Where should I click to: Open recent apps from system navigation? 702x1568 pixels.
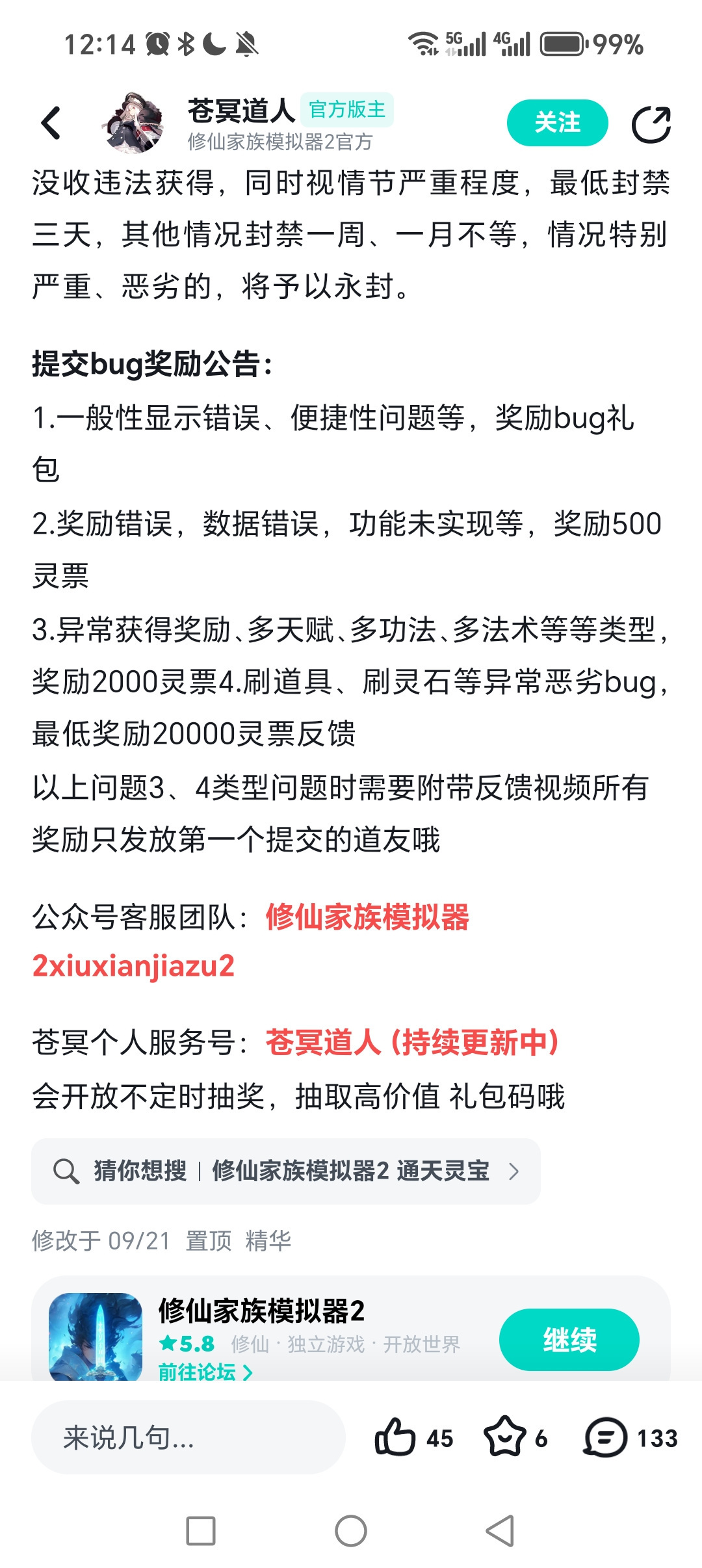tap(201, 1531)
